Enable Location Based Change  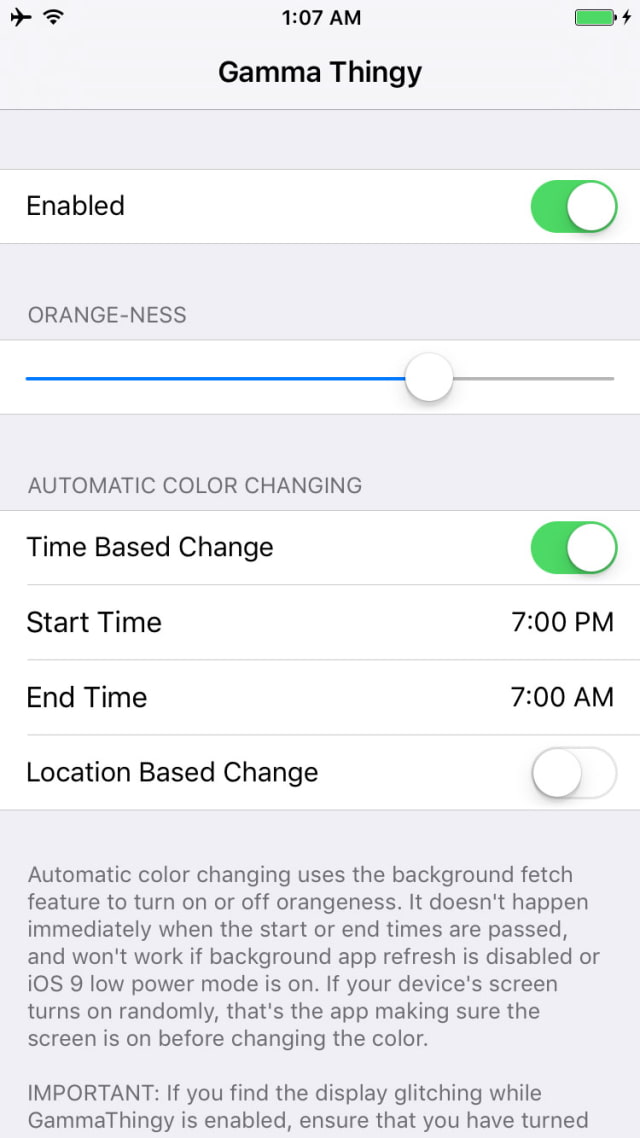point(573,772)
